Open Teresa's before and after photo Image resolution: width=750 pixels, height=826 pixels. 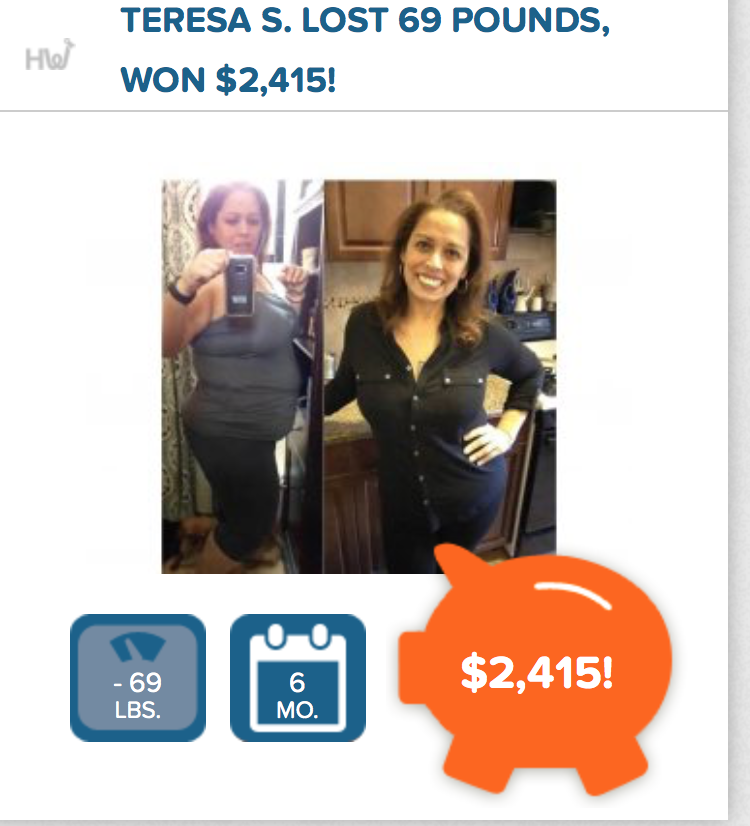(359, 376)
